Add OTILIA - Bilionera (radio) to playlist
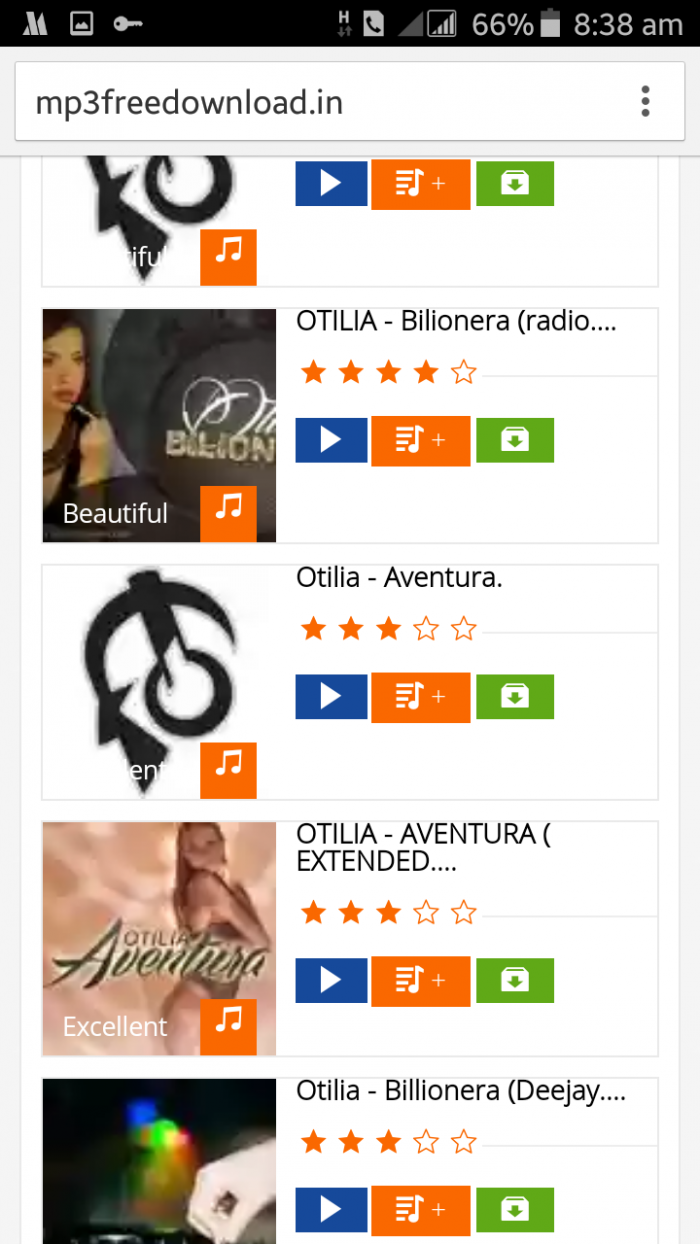The height and width of the screenshot is (1244, 700). (420, 440)
